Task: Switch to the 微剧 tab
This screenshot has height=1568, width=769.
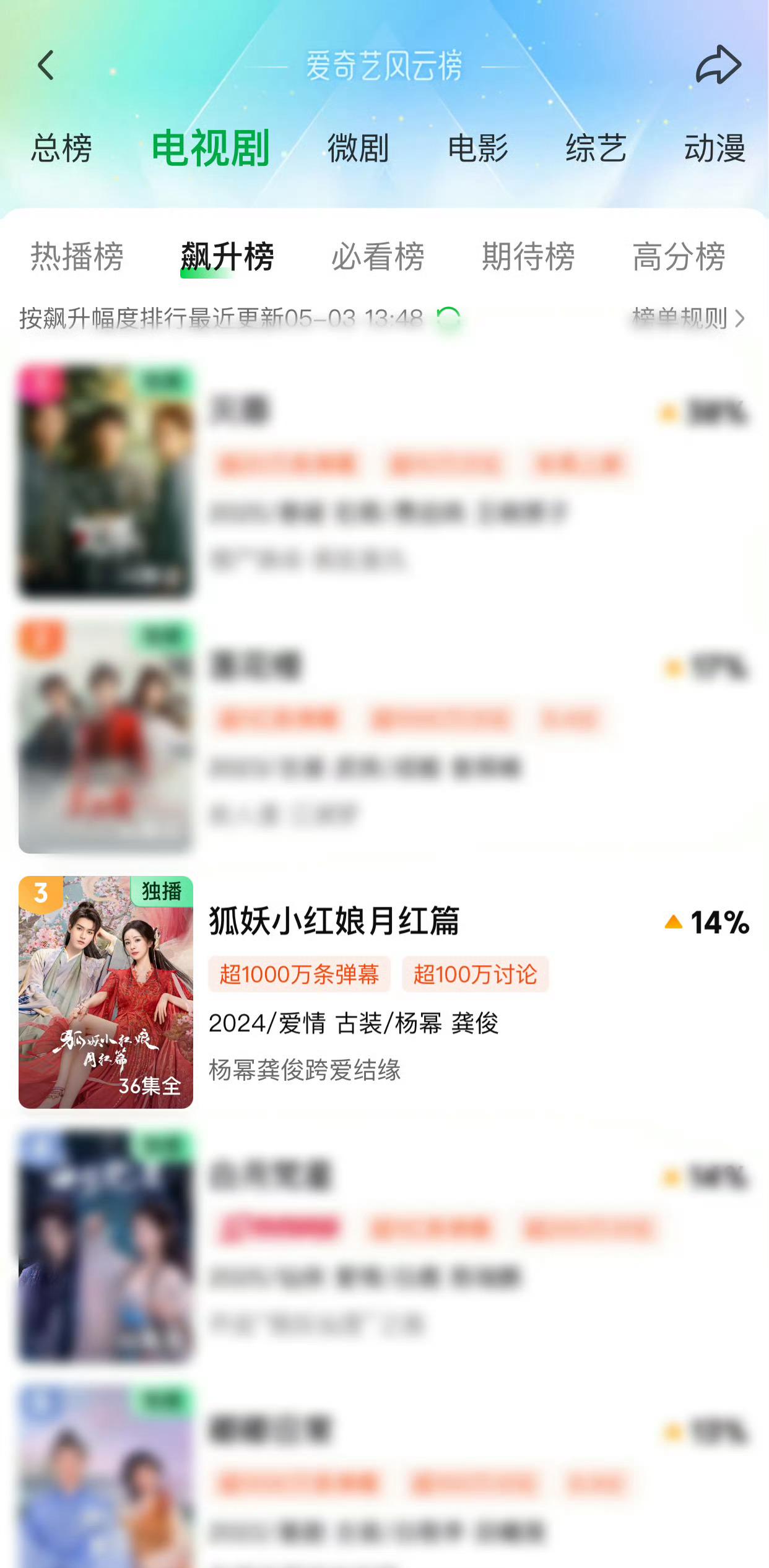Action: (358, 149)
